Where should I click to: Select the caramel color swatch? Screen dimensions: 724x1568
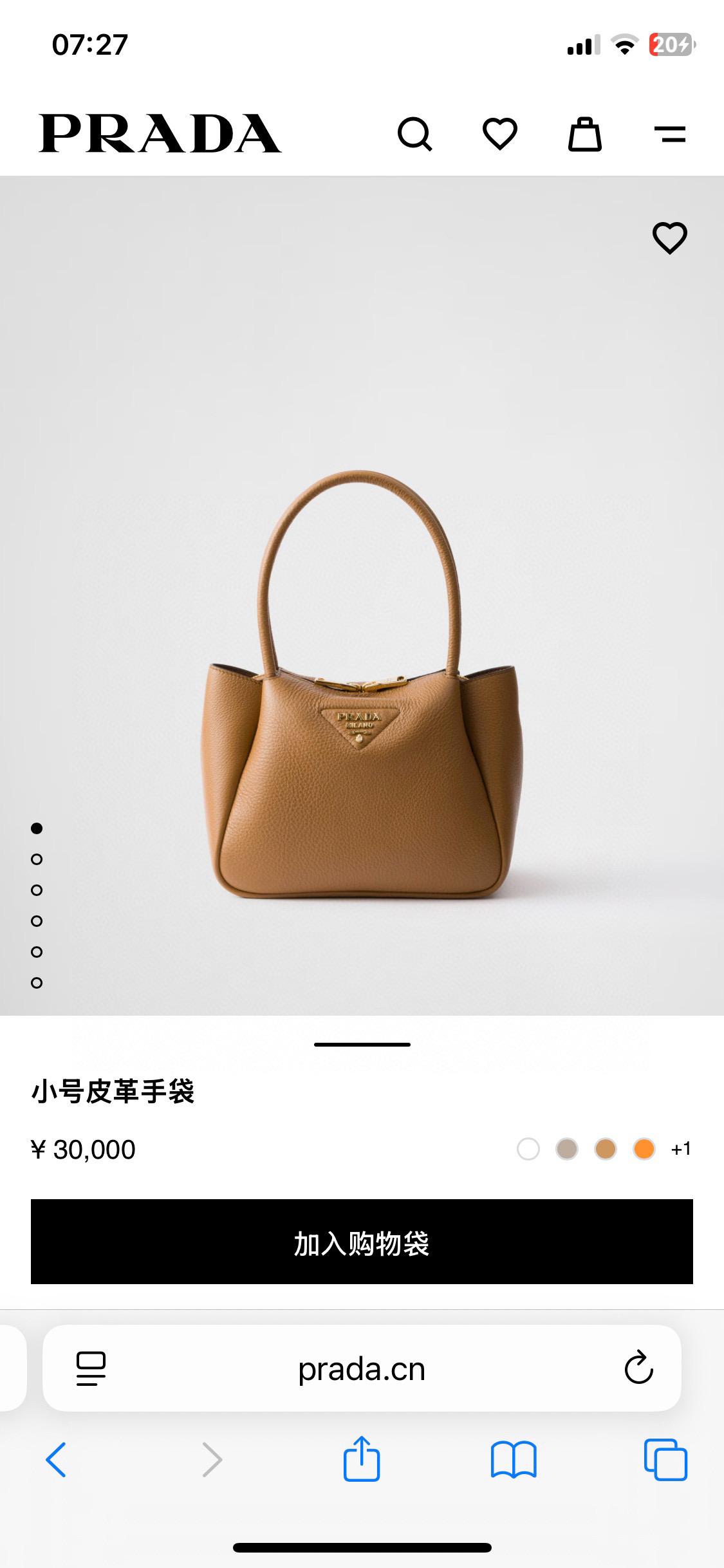(x=606, y=1149)
